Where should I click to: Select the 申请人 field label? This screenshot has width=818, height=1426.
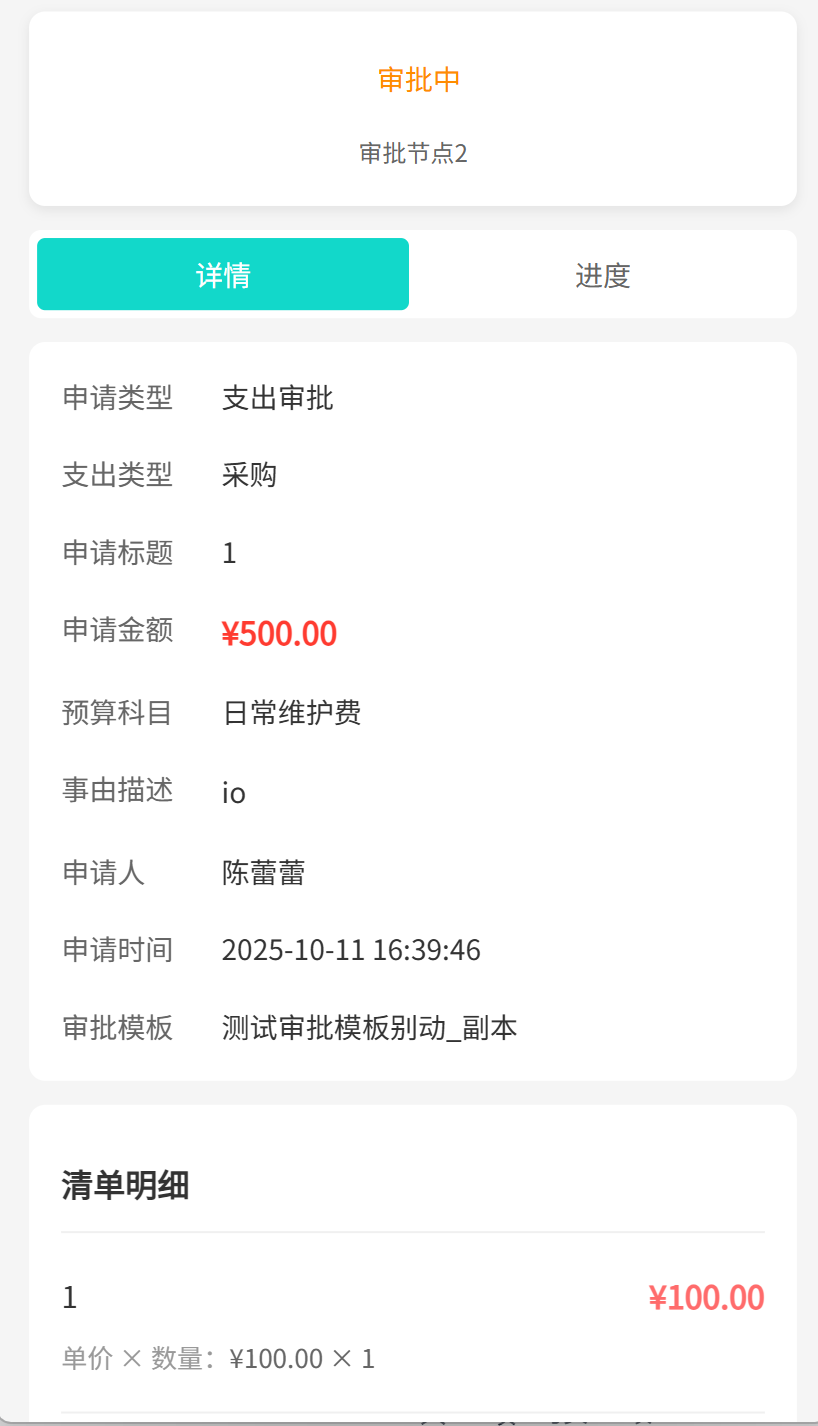click(x=101, y=873)
